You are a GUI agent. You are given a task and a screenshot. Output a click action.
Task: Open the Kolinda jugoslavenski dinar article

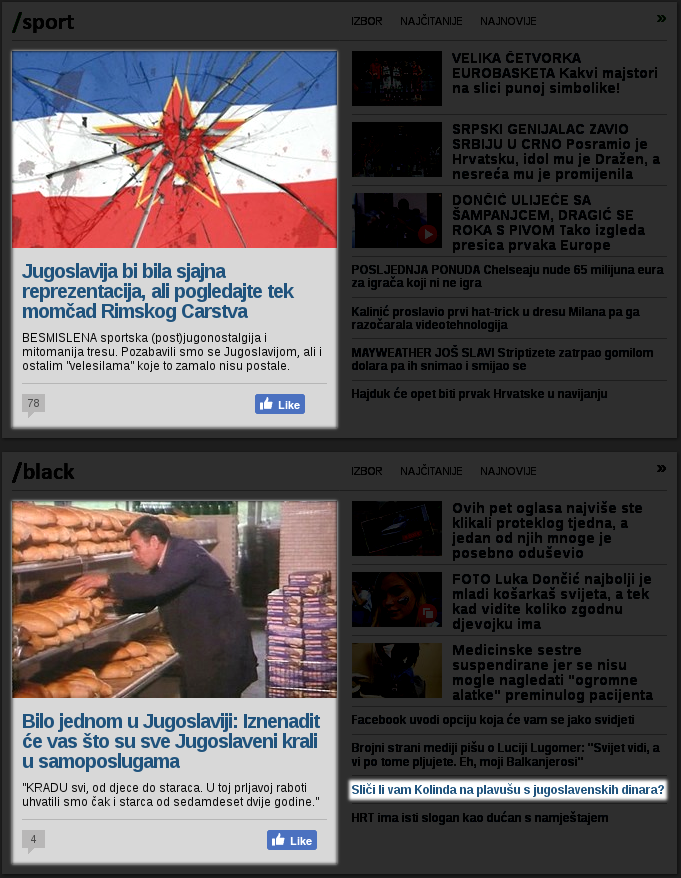pyautogui.click(x=507, y=790)
